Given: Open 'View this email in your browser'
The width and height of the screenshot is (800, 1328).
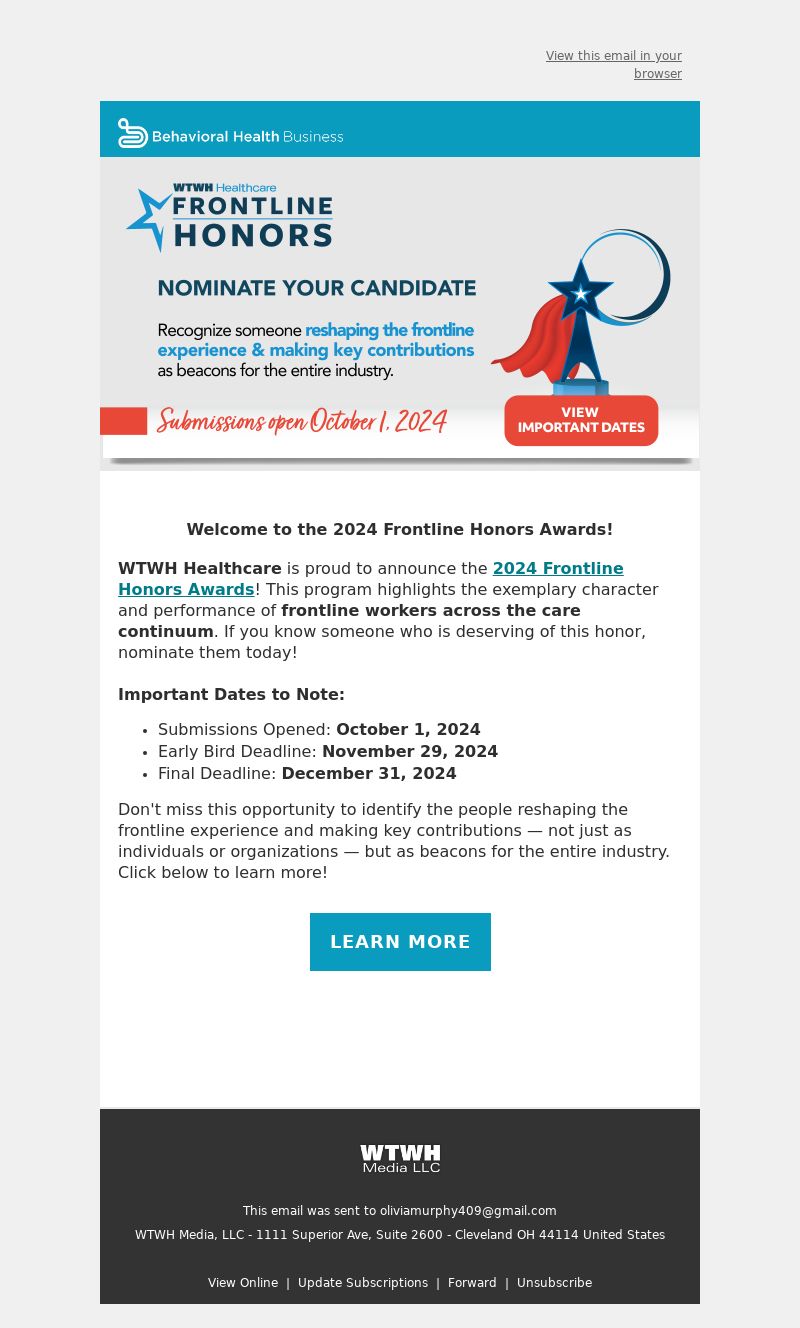Looking at the screenshot, I should [614, 65].
